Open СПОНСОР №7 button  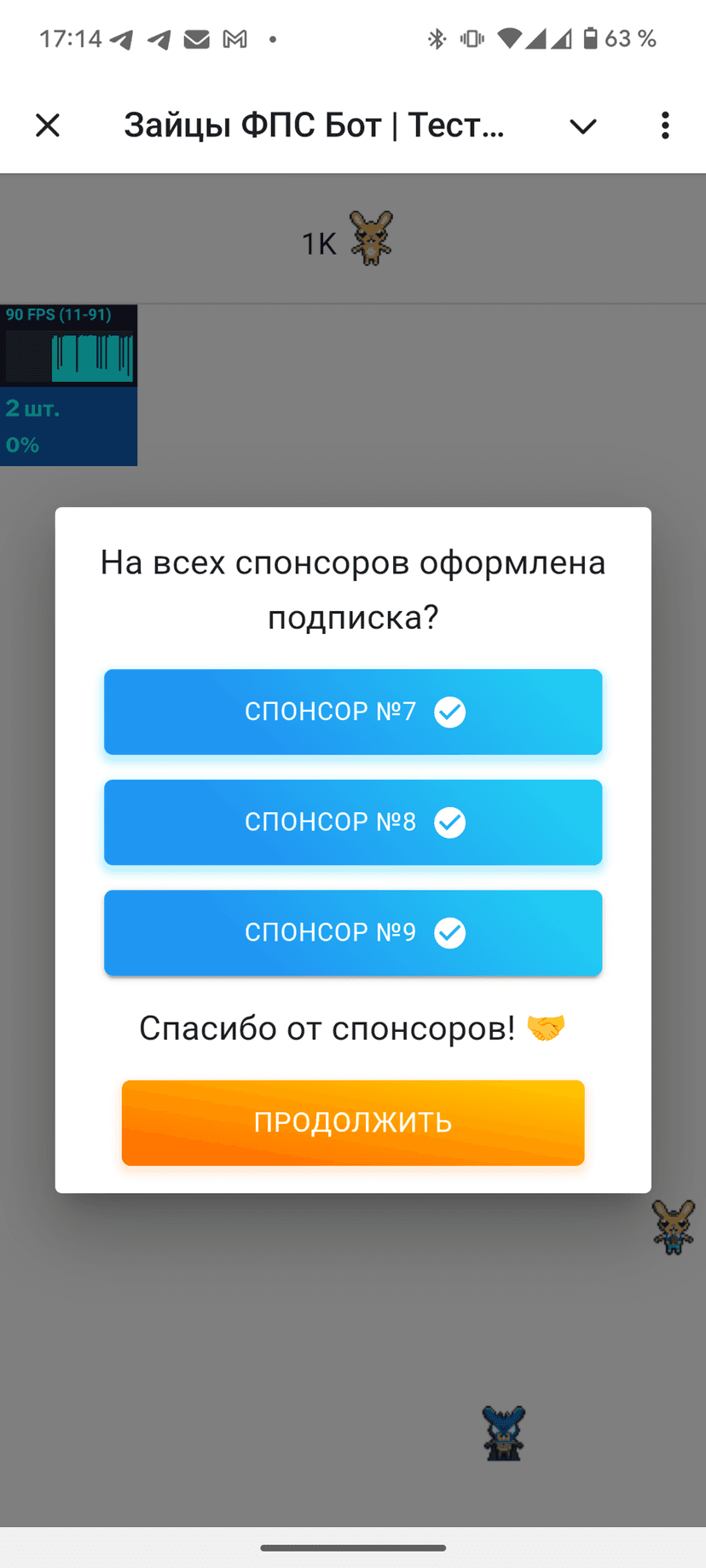point(353,712)
